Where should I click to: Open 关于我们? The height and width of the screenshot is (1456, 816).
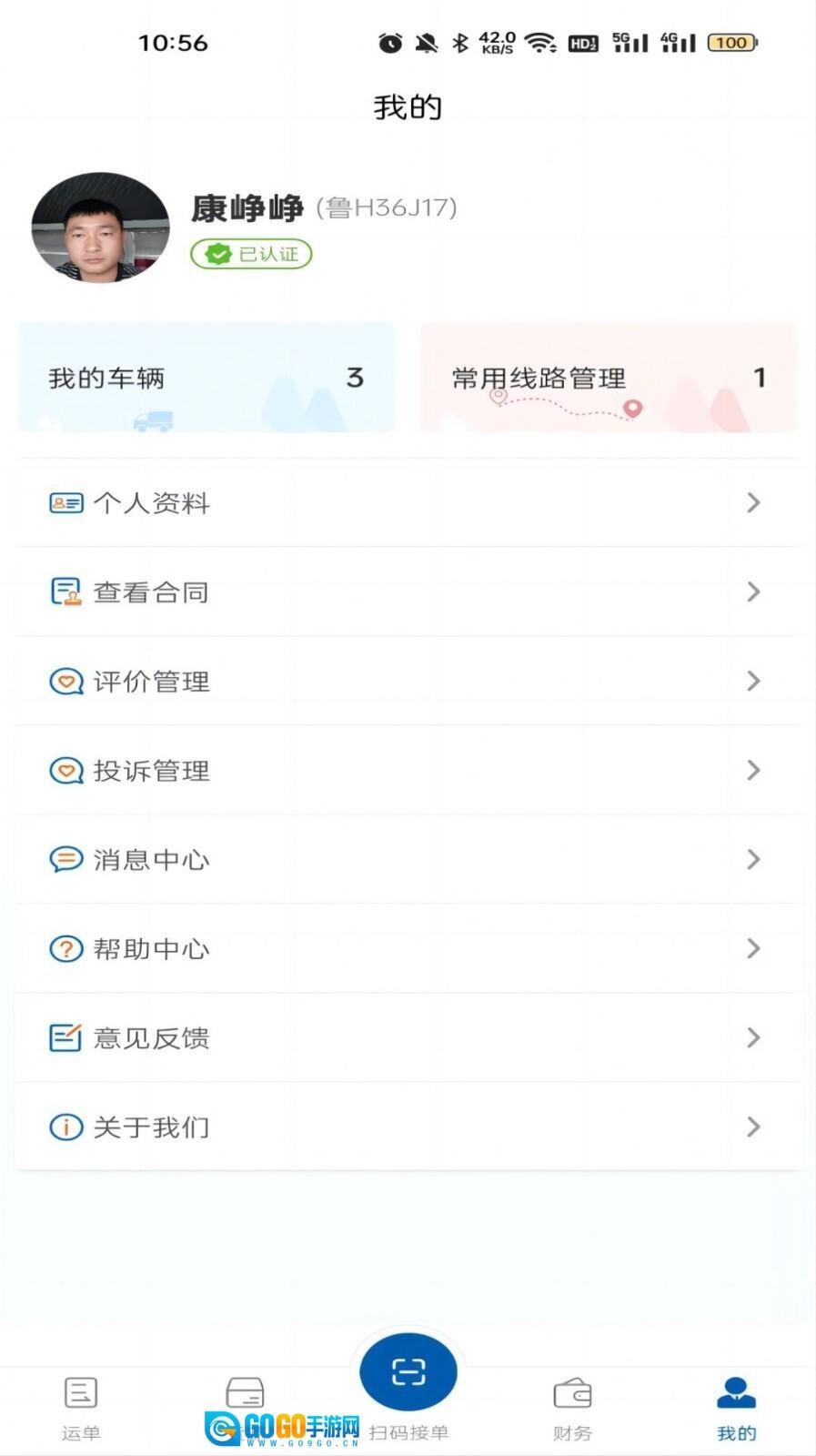407,1127
